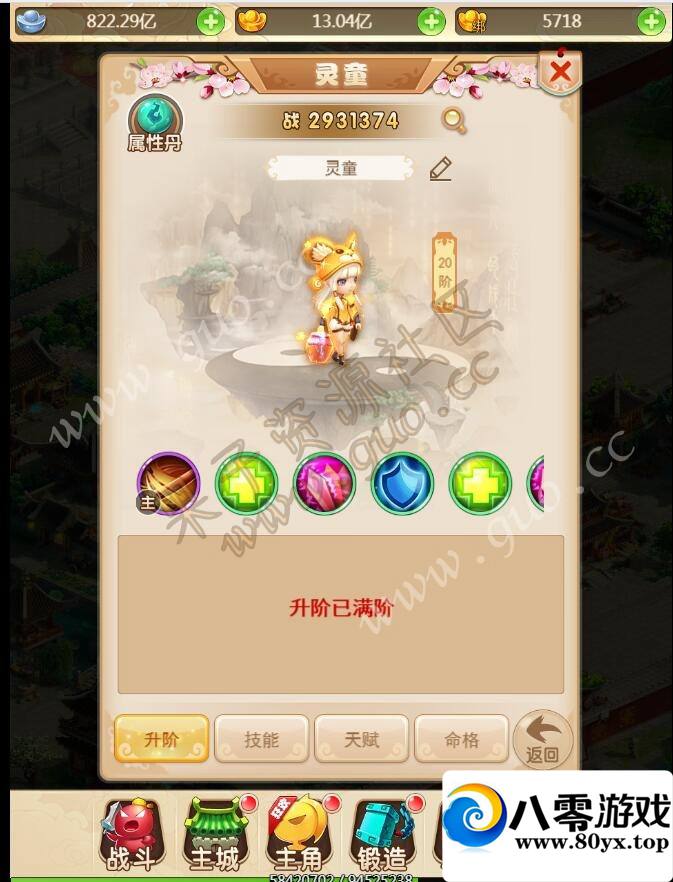Add more silver ingot currency
Image resolution: width=673 pixels, height=882 pixels.
(211, 21)
